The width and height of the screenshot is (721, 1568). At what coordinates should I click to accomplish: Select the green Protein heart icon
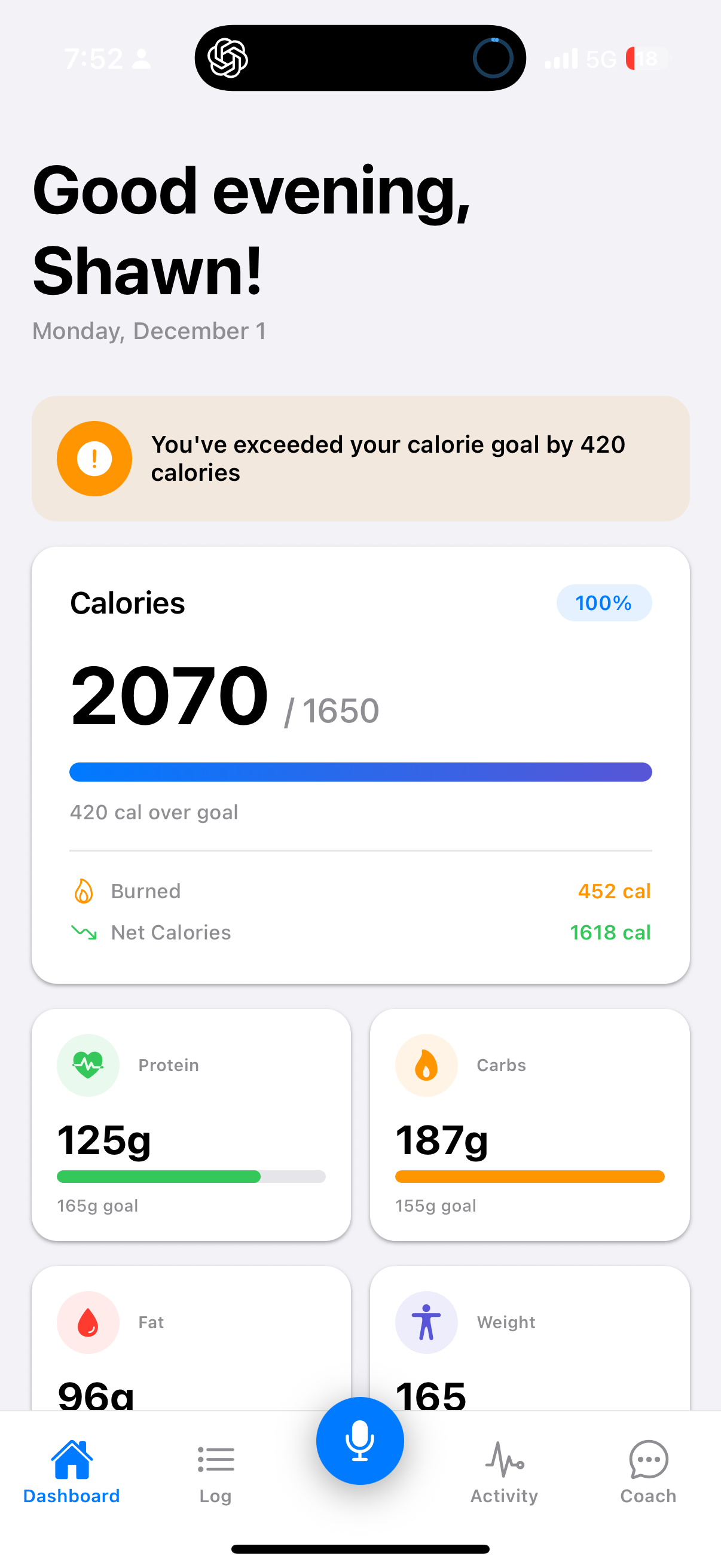click(x=88, y=1065)
